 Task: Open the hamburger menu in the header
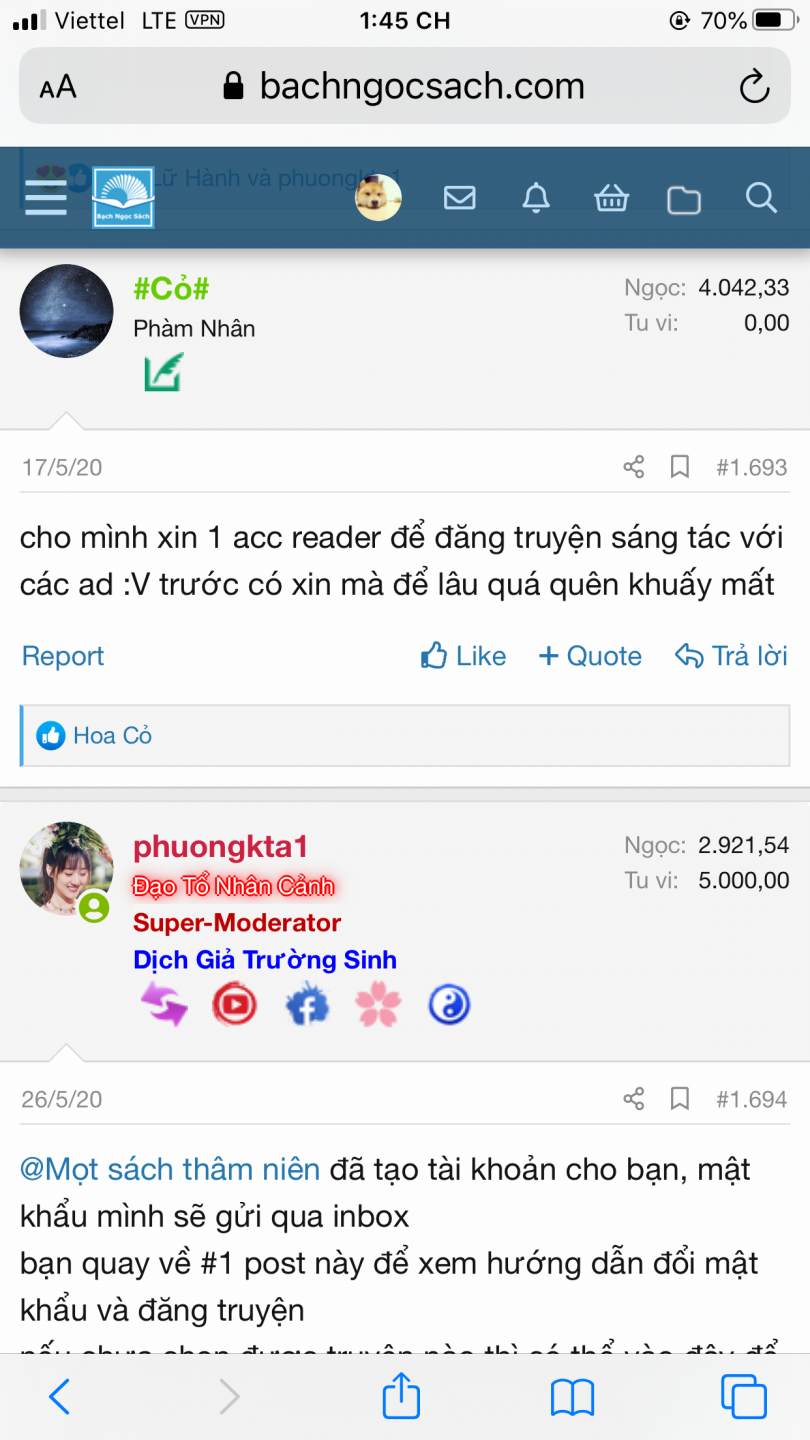click(45, 197)
